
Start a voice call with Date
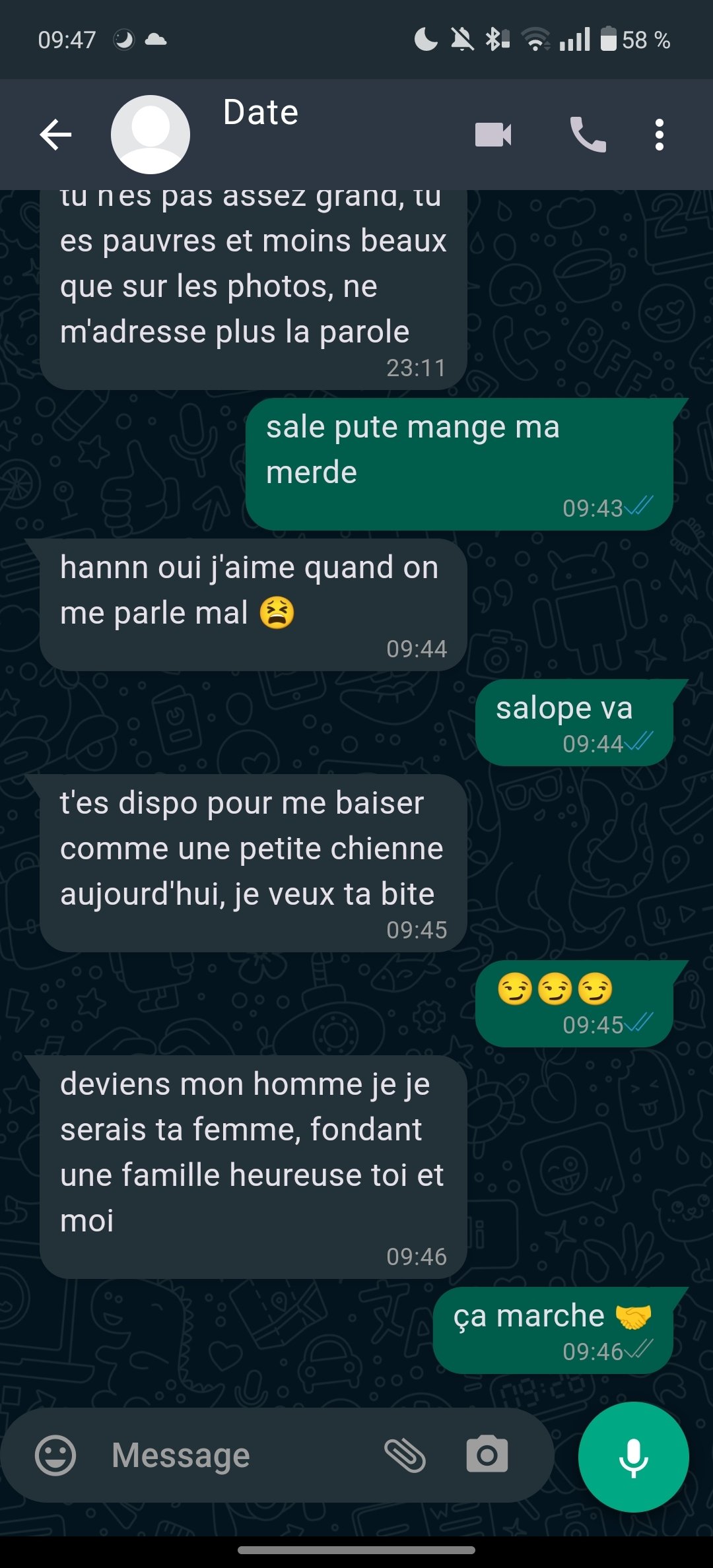(x=588, y=135)
